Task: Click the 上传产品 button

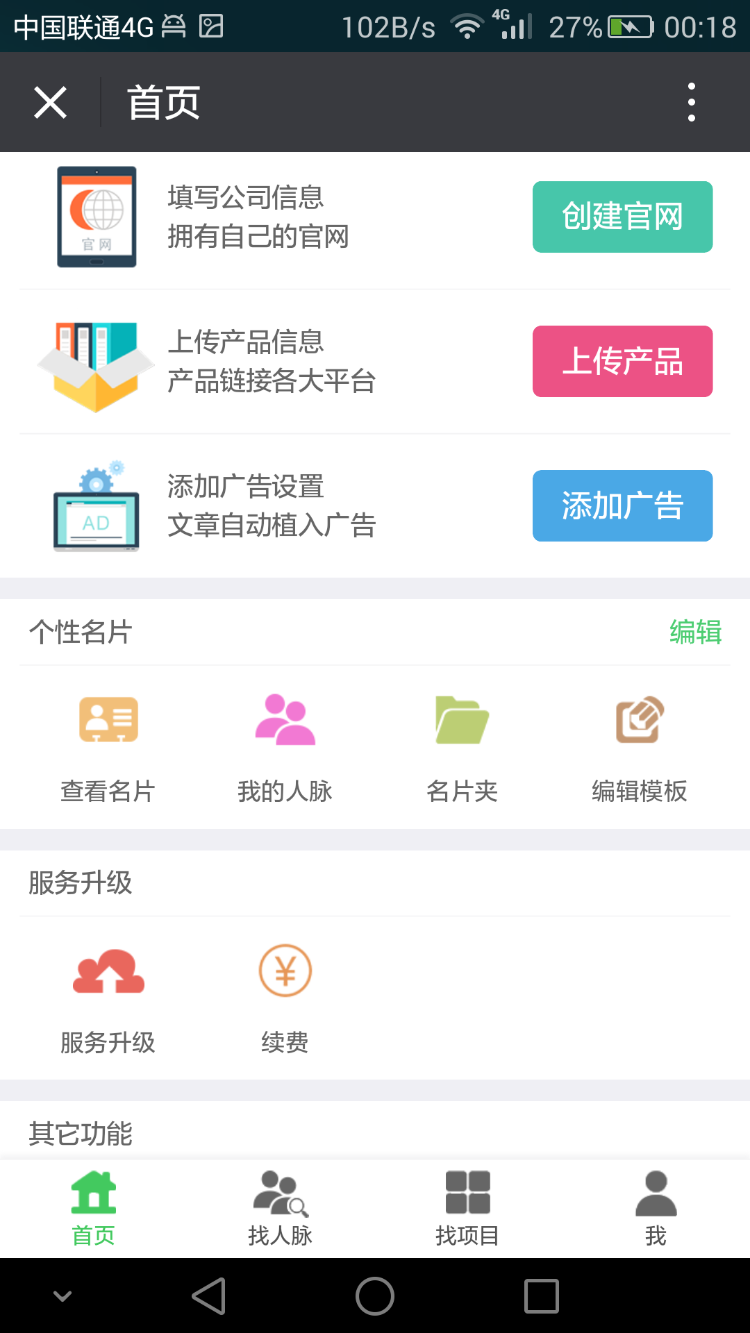Action: (622, 361)
